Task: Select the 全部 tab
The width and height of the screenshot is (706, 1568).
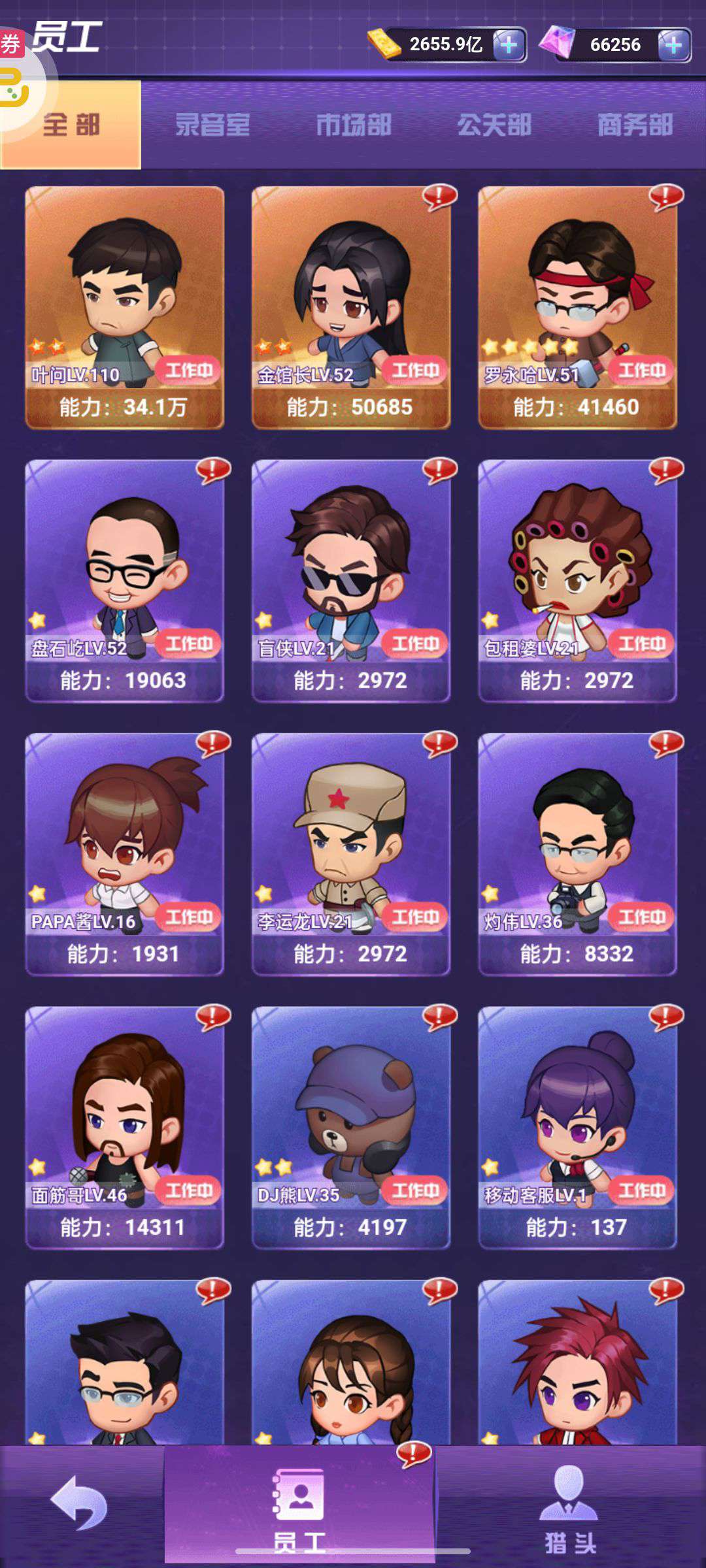Action: pos(71,125)
